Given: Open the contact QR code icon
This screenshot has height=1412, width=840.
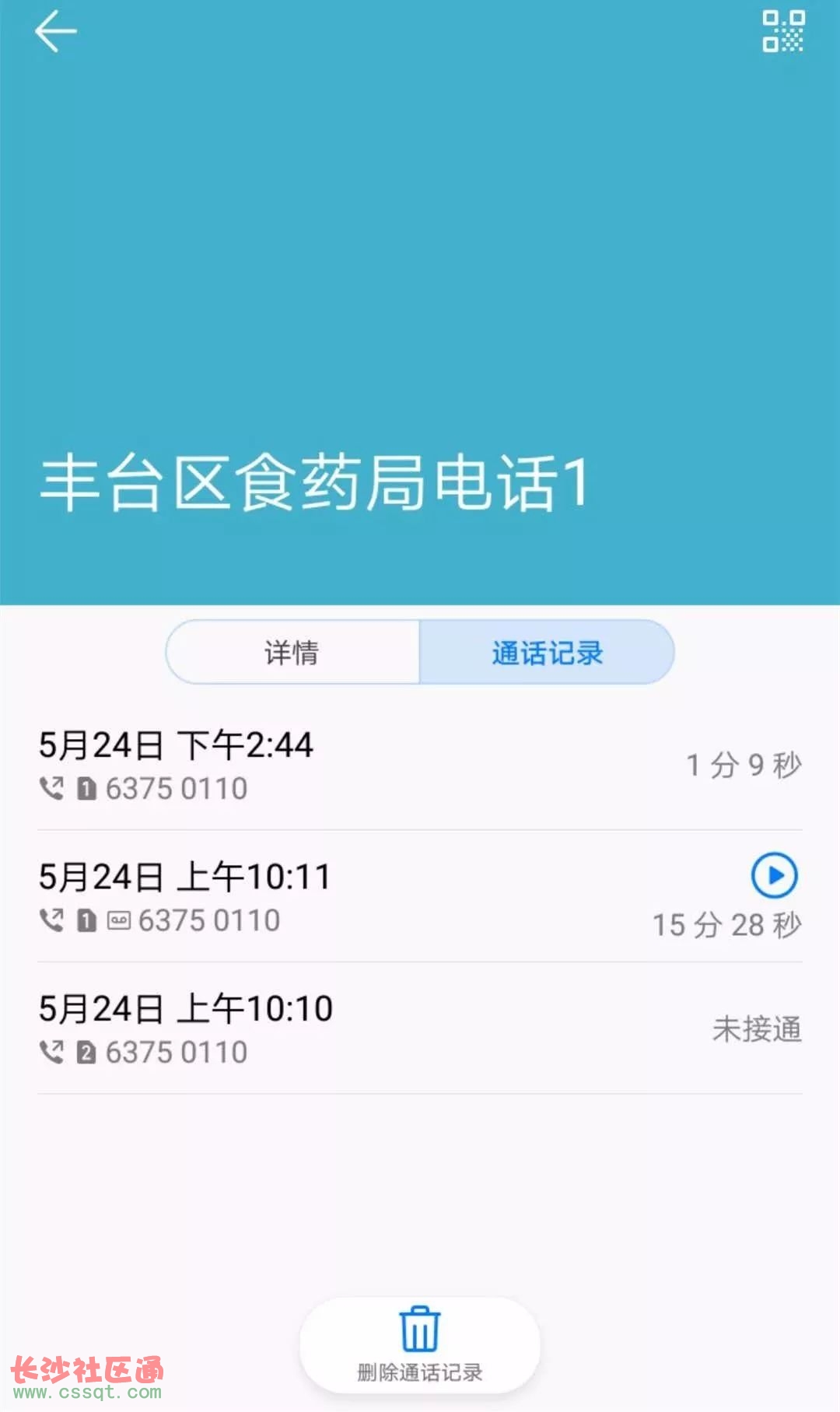Looking at the screenshot, I should tap(783, 31).
